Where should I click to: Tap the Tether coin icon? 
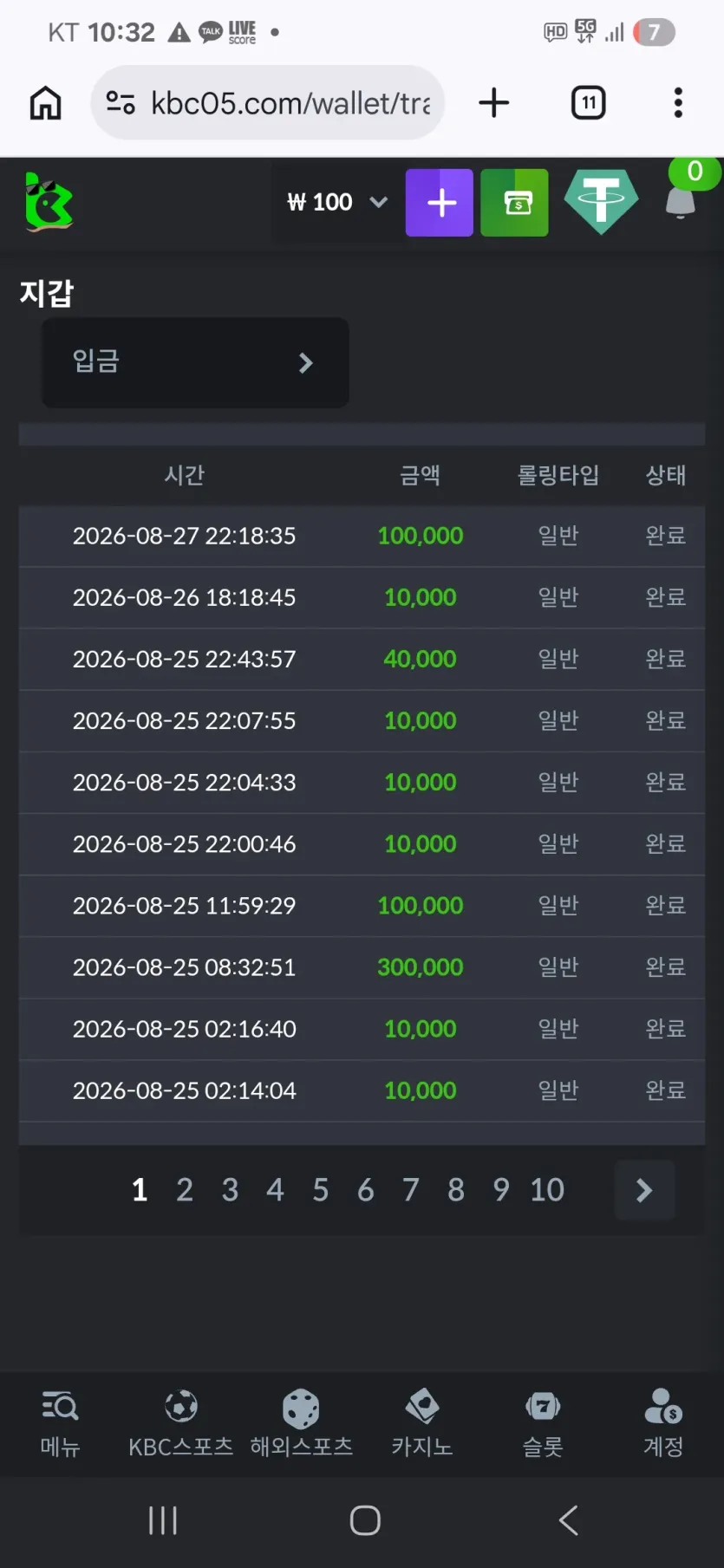coord(601,201)
